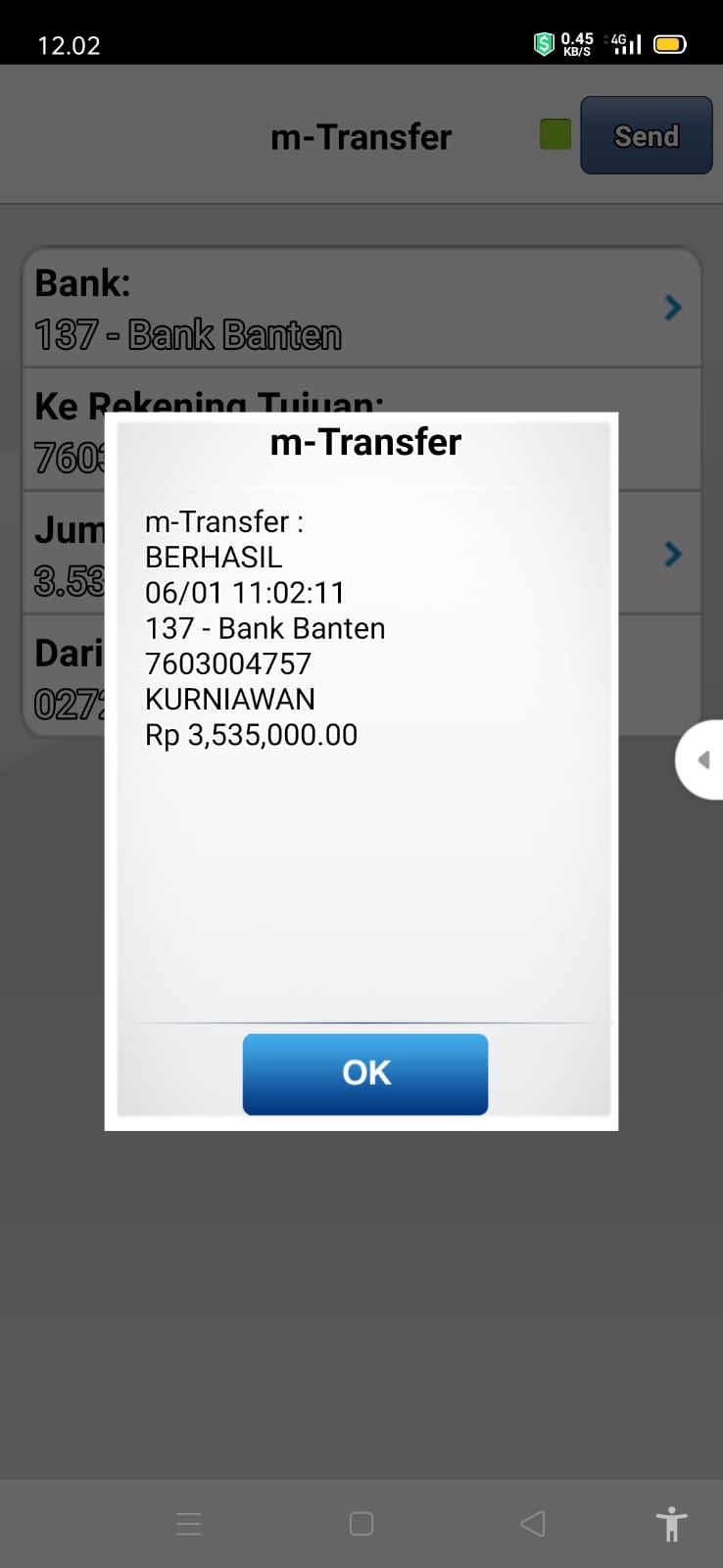This screenshot has height=1568, width=723.
Task: Tap the Send button
Action: click(x=646, y=135)
